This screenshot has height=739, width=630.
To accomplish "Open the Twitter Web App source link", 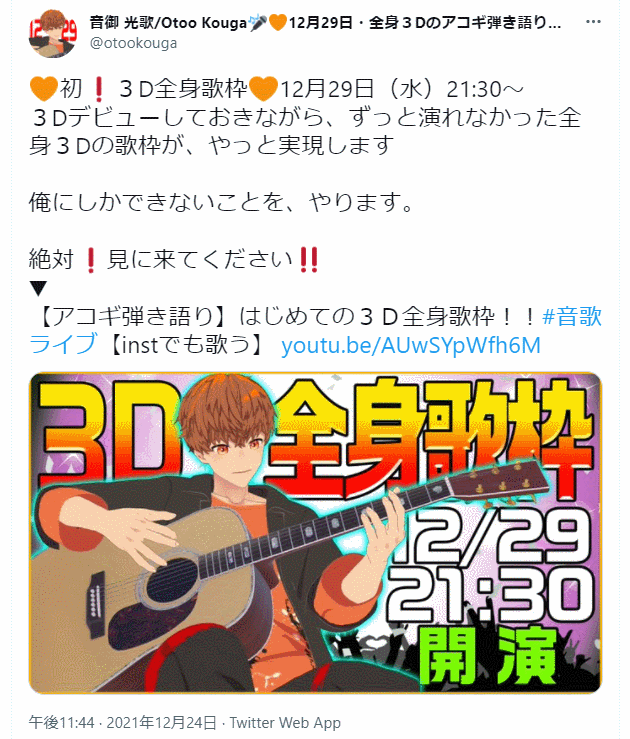I will click(x=286, y=722).
